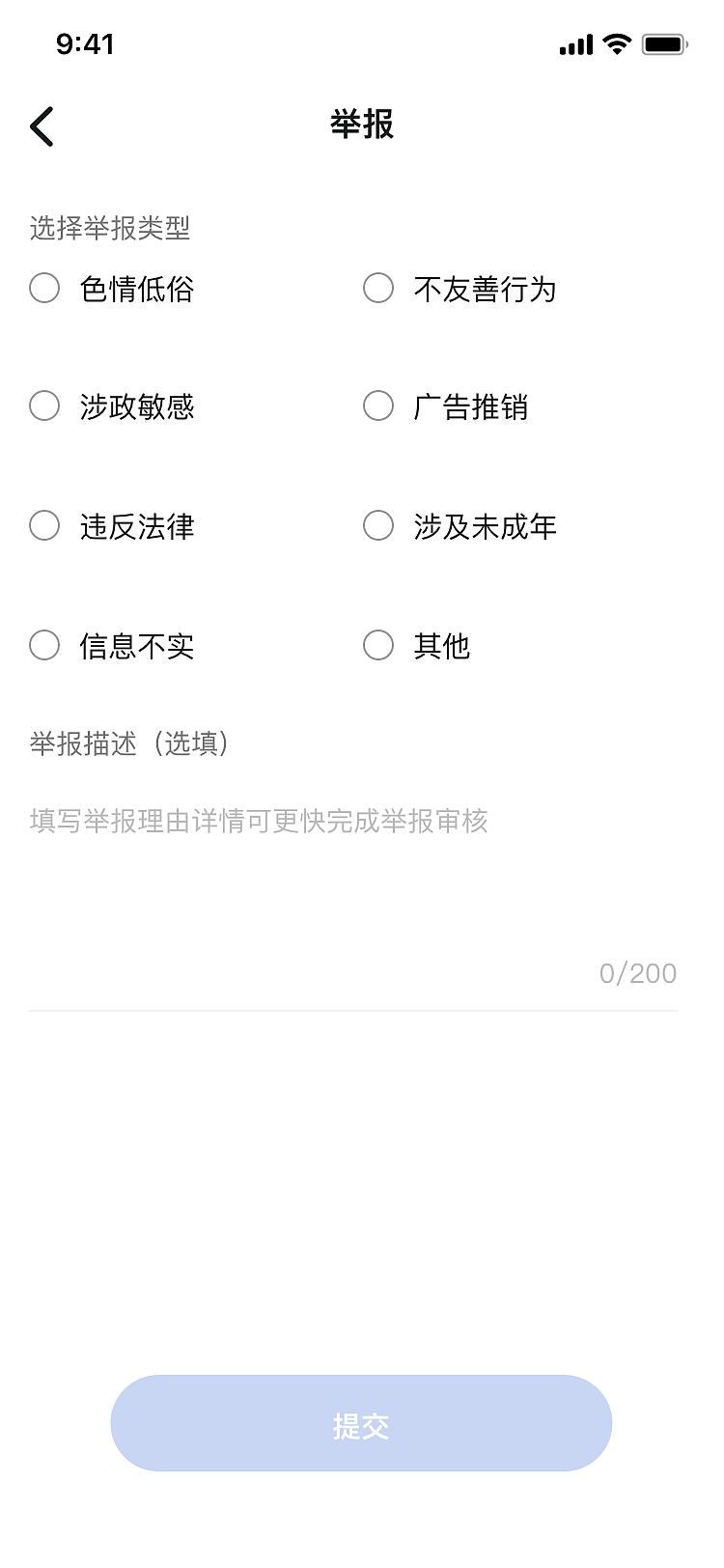Click the 举报 page title
The image size is (724, 1568).
(361, 126)
